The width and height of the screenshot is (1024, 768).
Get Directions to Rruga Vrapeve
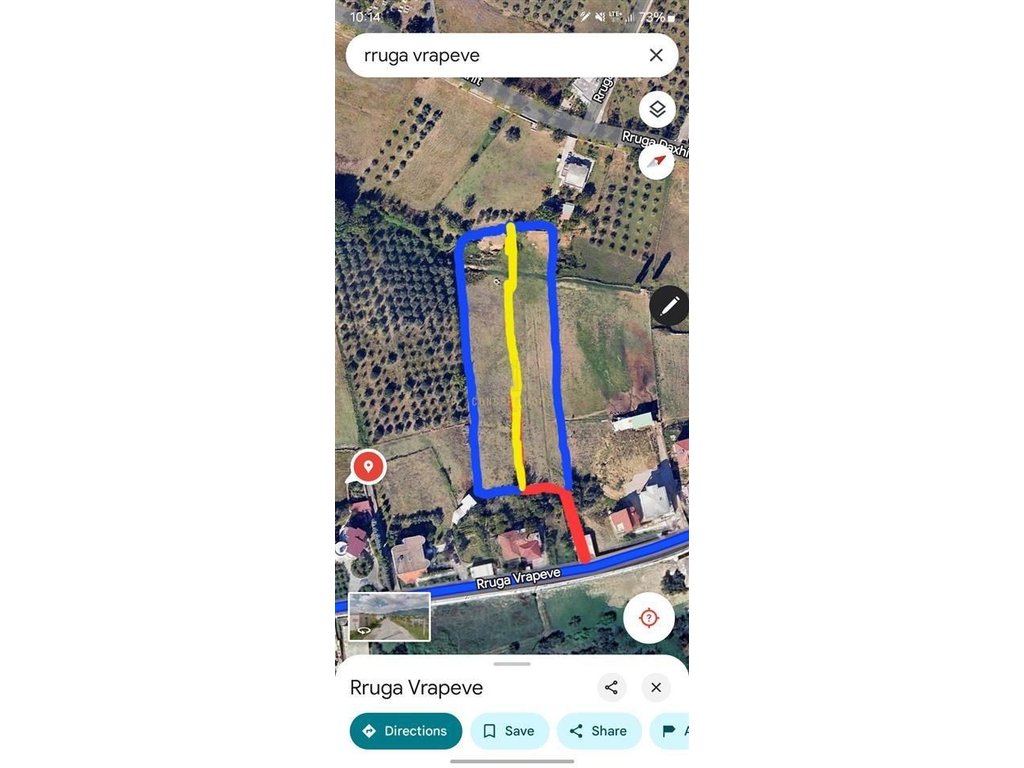[405, 731]
